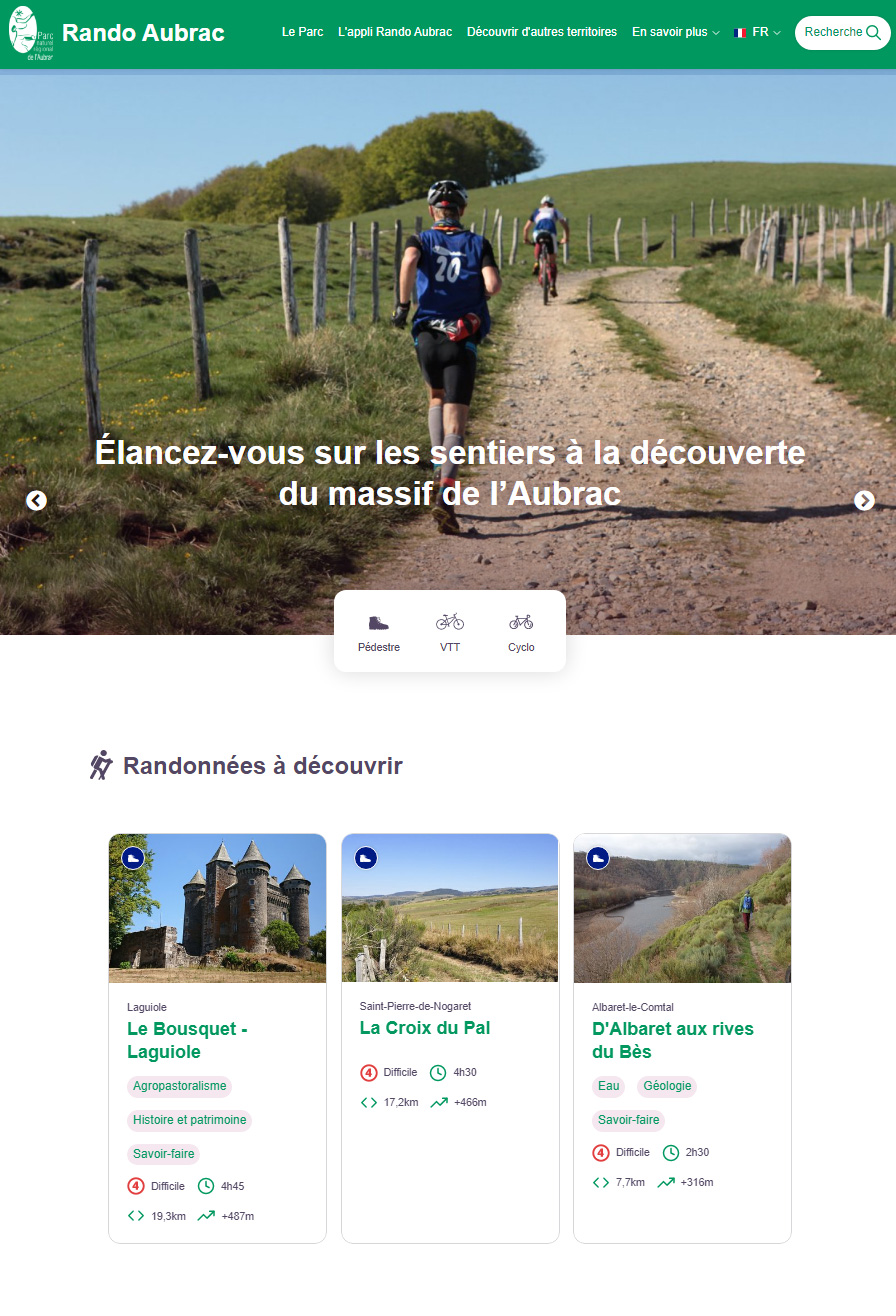Click the Parc naturel de l'Aubrac logo

[30, 32]
